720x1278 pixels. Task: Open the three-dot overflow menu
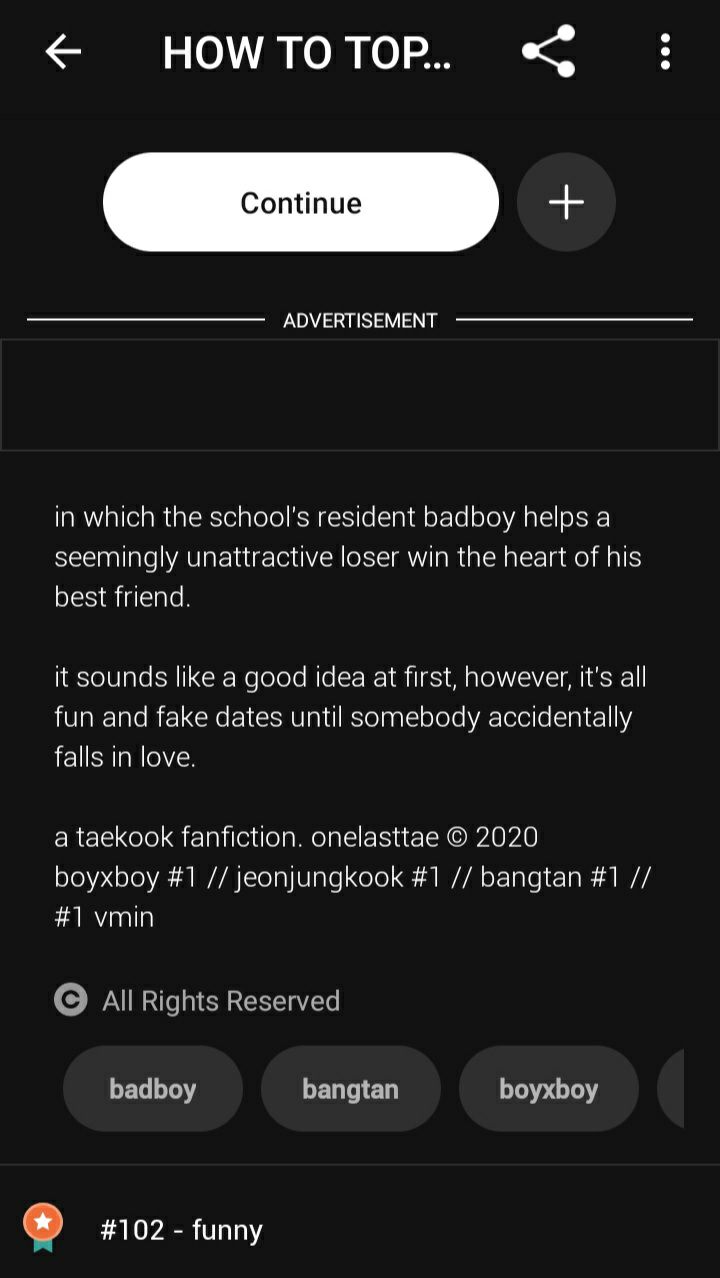click(x=665, y=52)
